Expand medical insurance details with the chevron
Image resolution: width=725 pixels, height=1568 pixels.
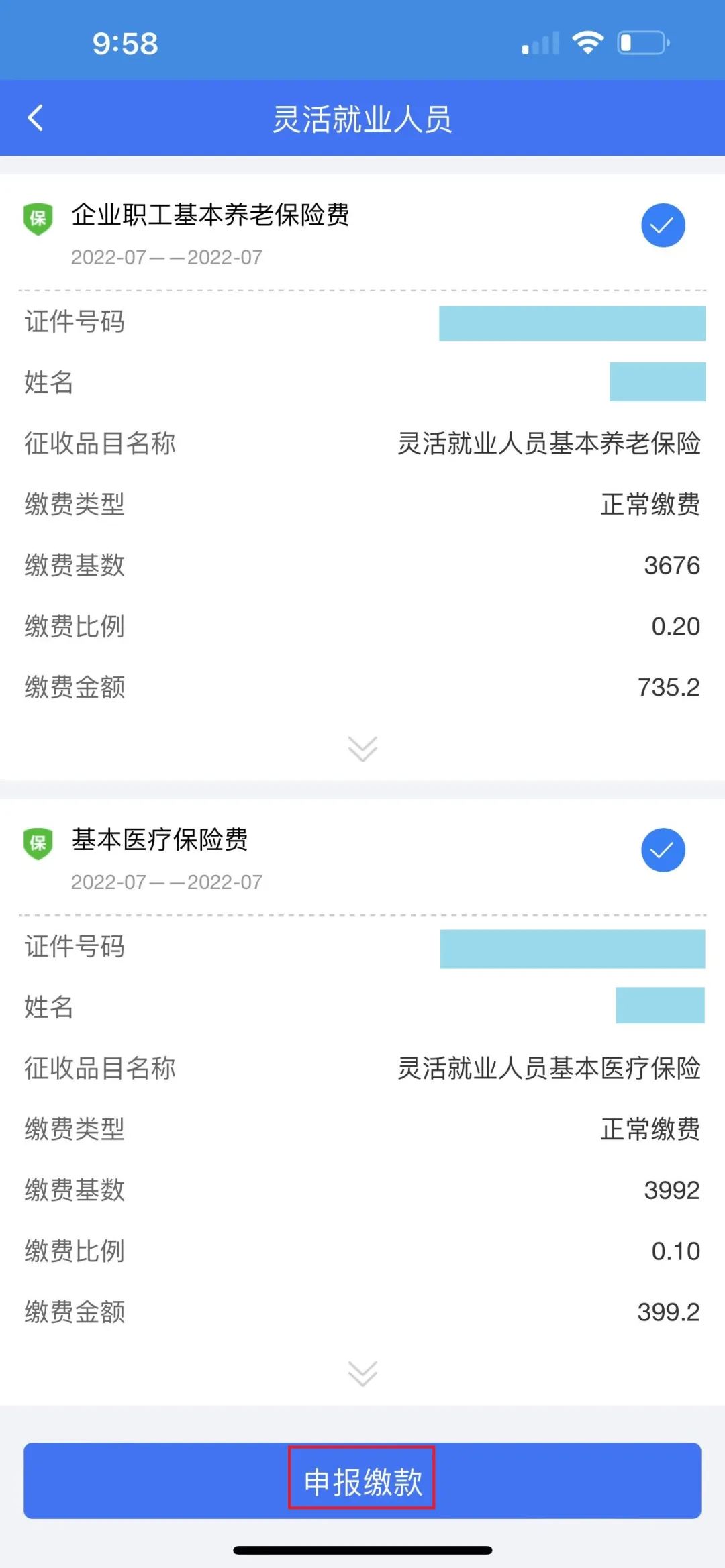pos(362,1372)
